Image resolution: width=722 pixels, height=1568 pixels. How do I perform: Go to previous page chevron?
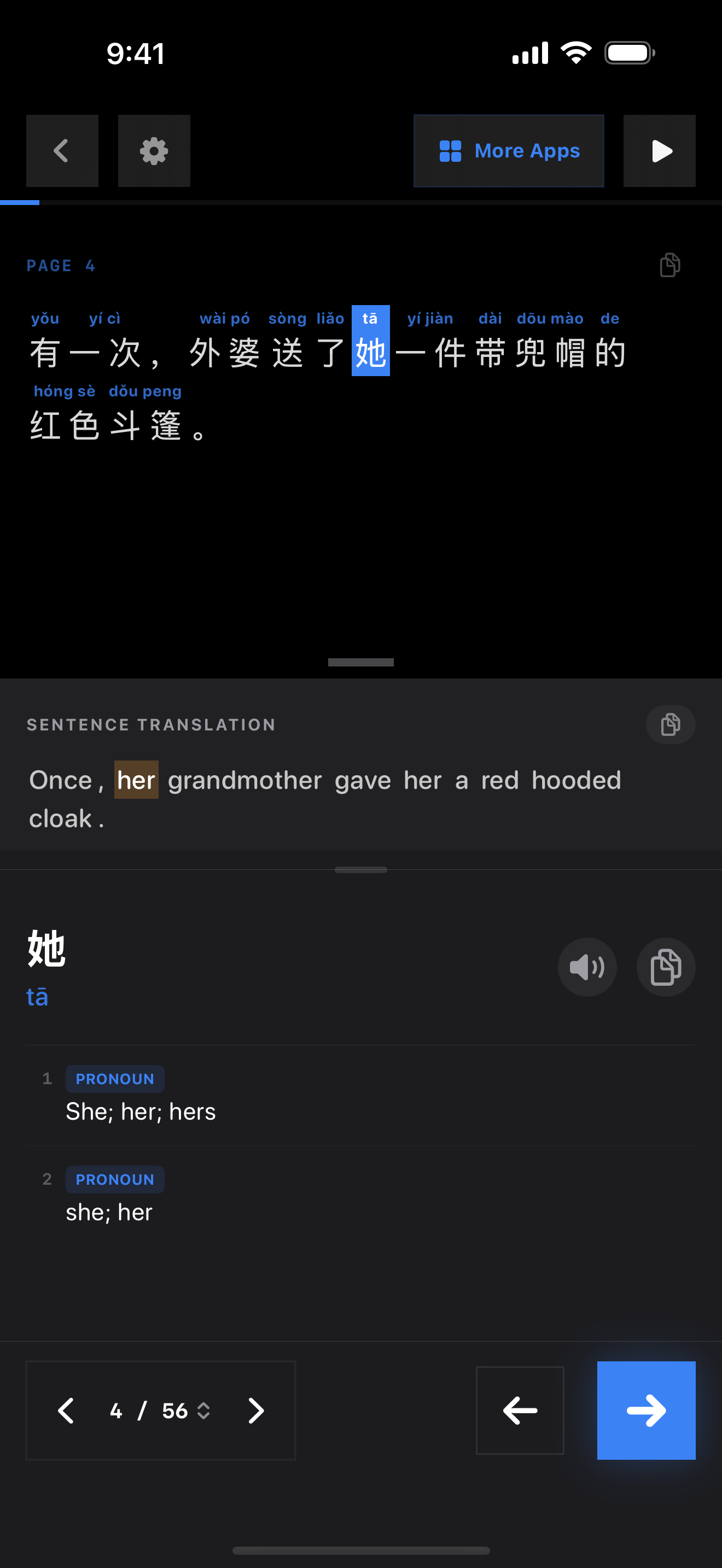(x=66, y=1411)
